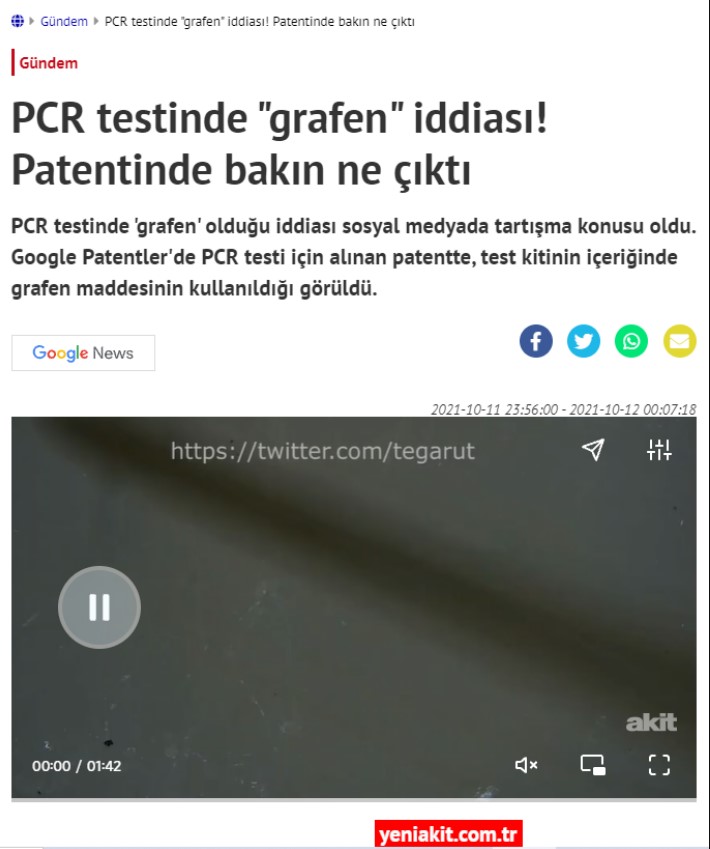Unmute the video sound

click(x=526, y=765)
